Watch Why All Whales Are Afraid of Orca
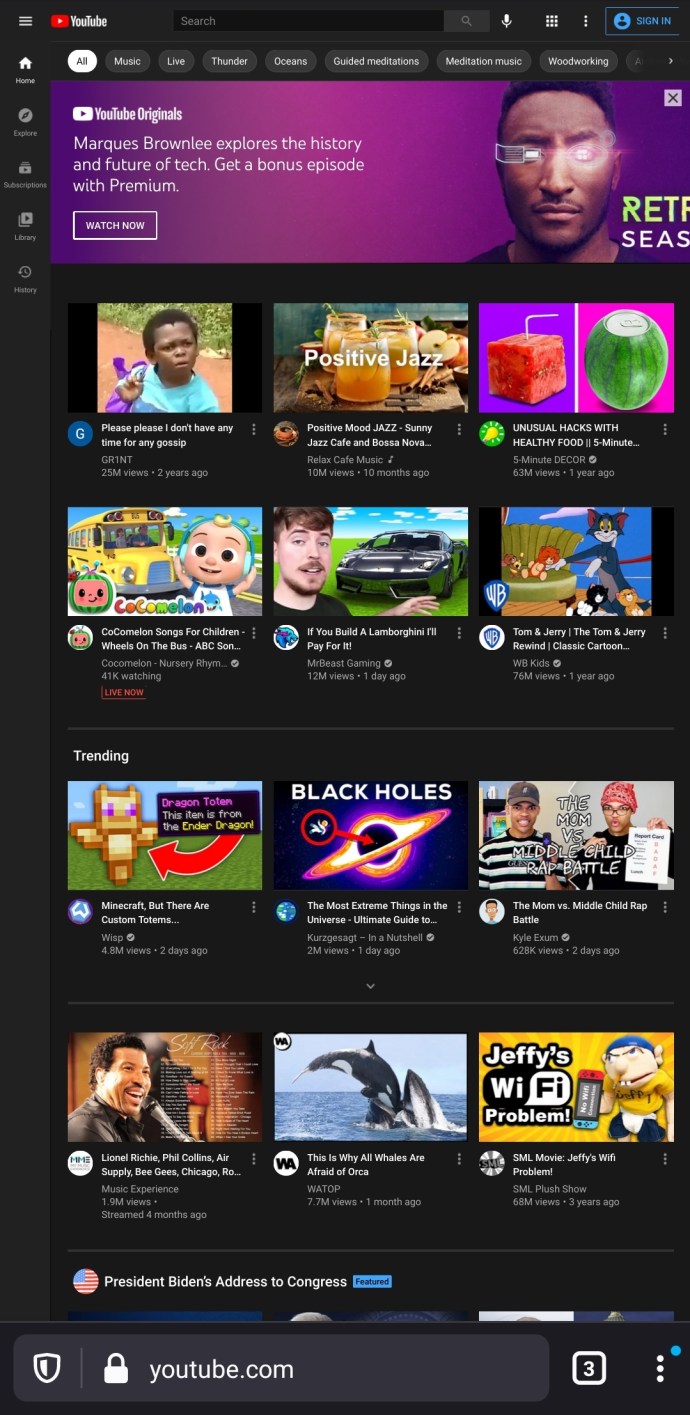Image resolution: width=690 pixels, height=1415 pixels. point(370,1087)
